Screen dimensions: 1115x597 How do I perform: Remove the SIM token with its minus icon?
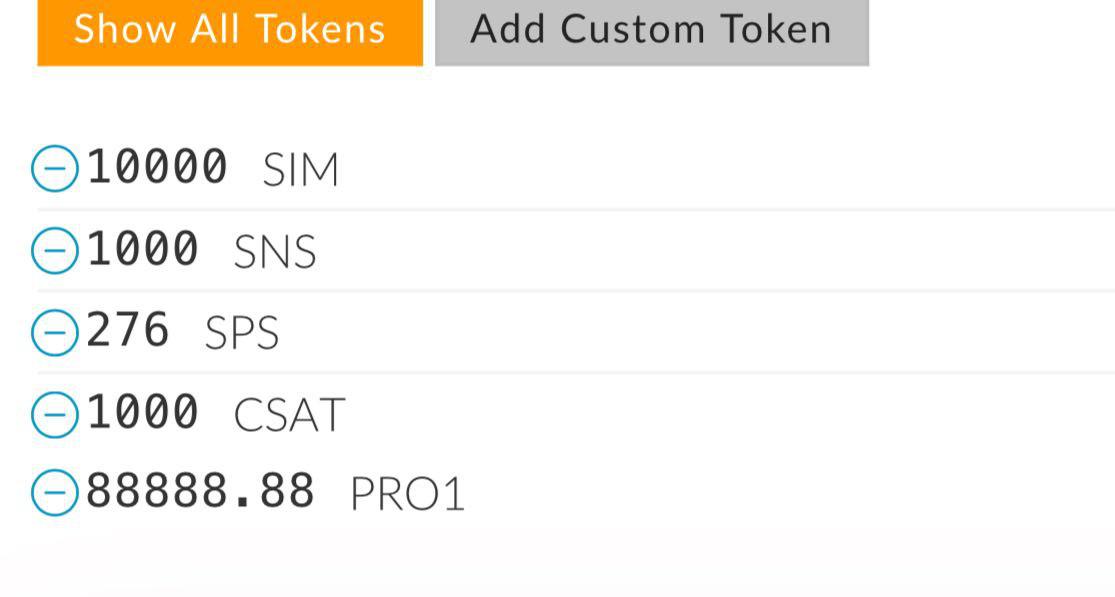[x=54, y=168]
